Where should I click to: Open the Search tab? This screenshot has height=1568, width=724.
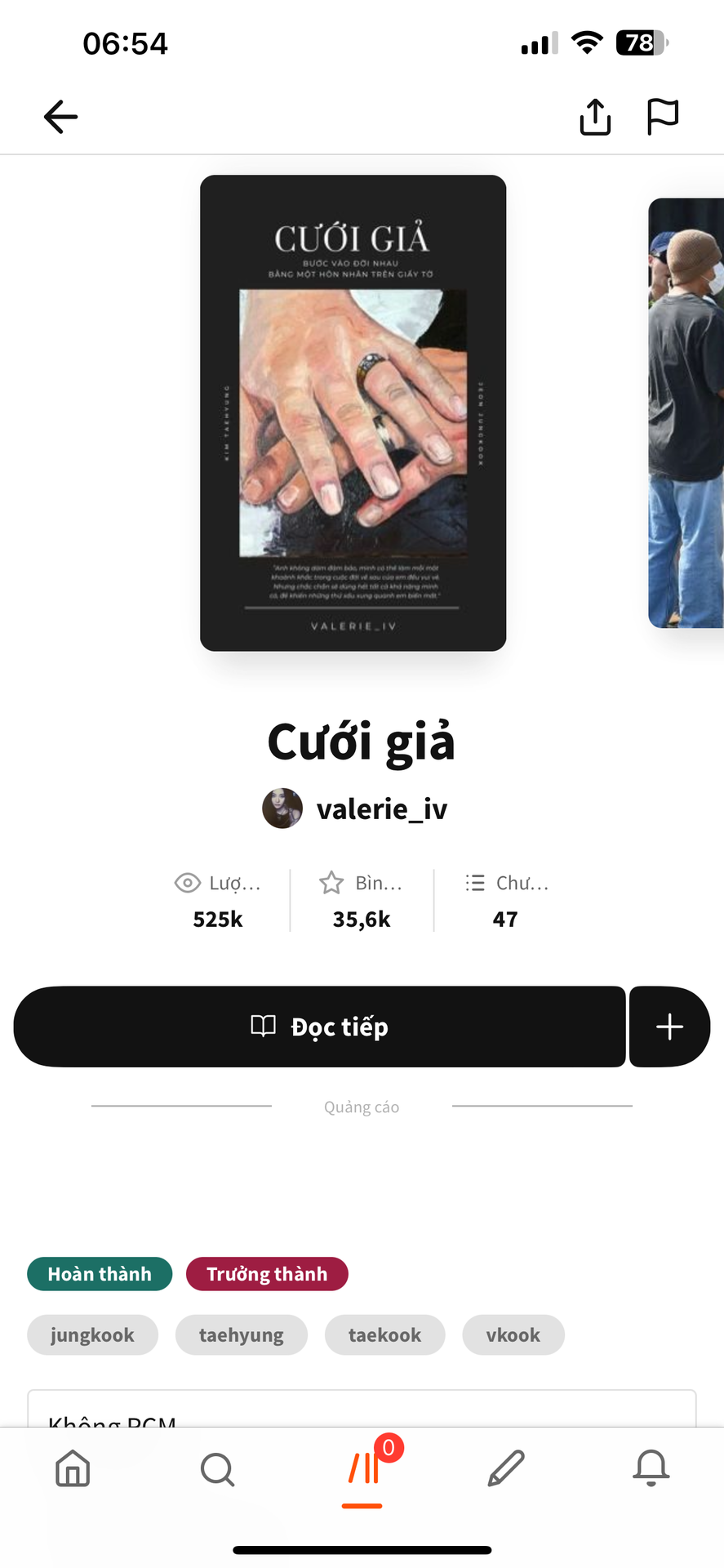(217, 1469)
